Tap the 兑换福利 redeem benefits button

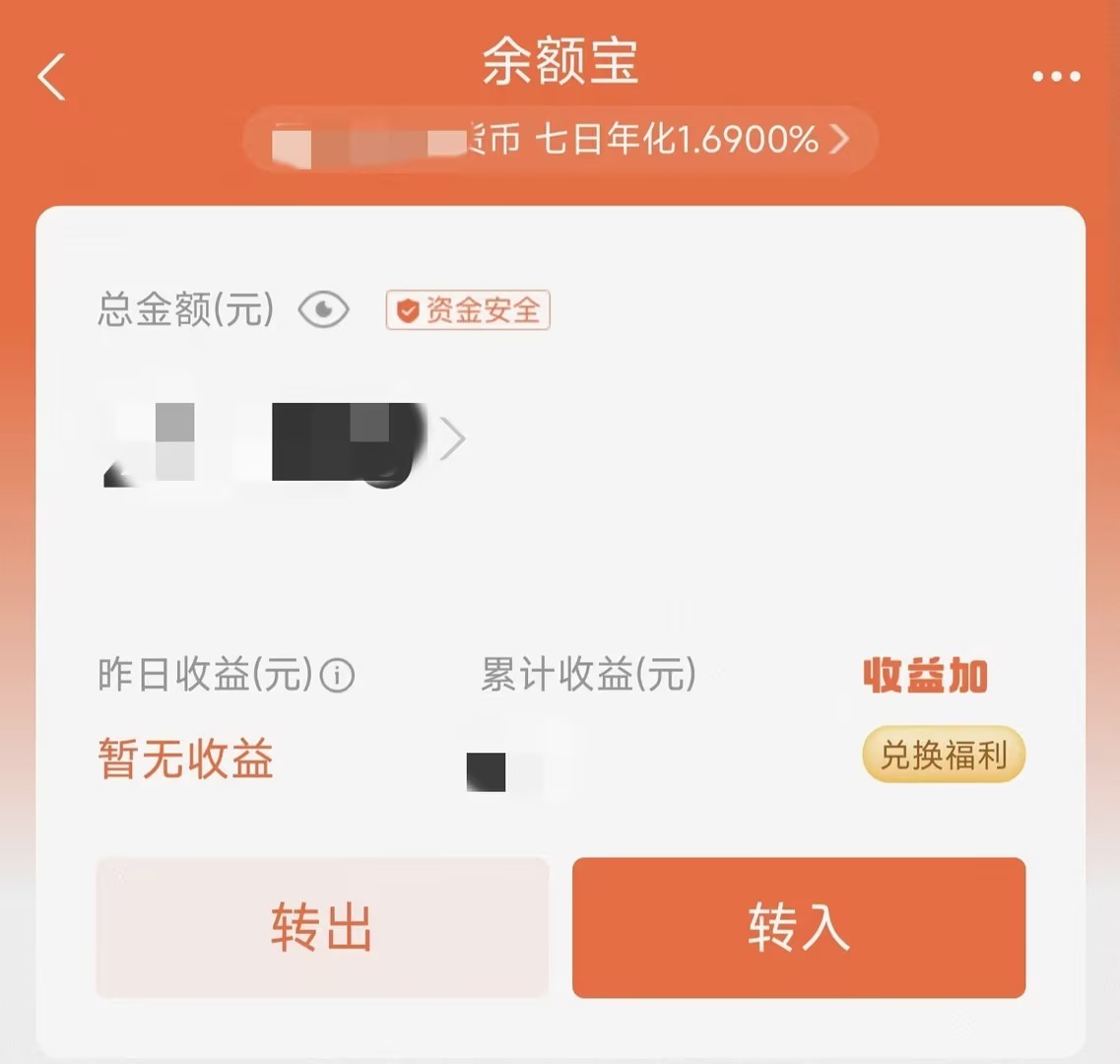(x=944, y=756)
